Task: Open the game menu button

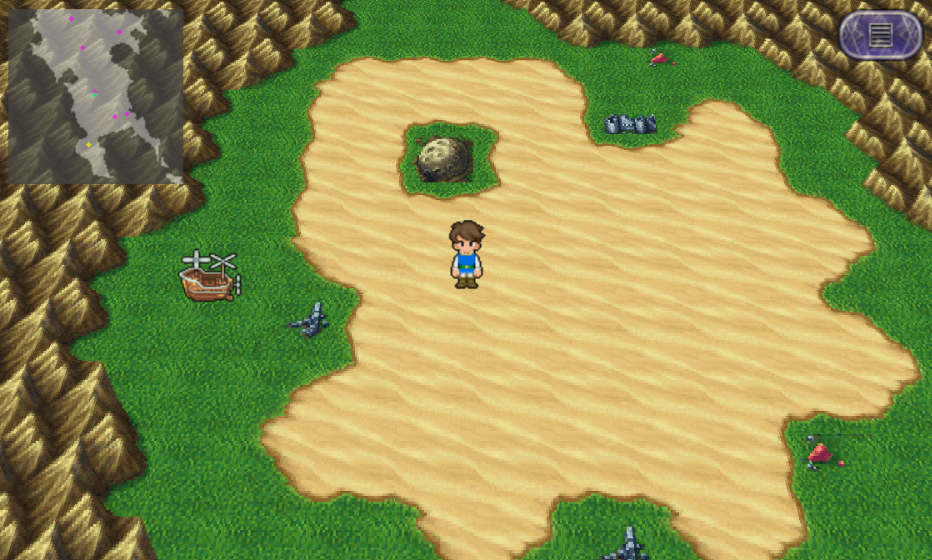Action: (x=880, y=35)
